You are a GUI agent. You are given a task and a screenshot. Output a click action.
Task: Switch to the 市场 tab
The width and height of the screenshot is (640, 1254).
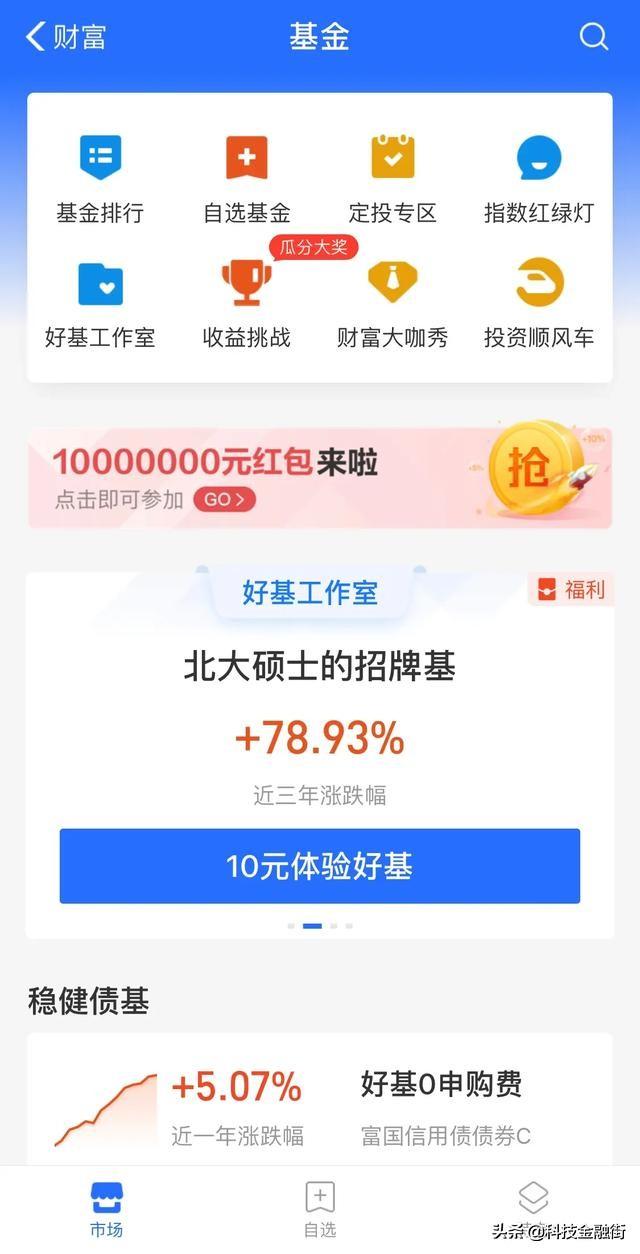coord(107,1209)
